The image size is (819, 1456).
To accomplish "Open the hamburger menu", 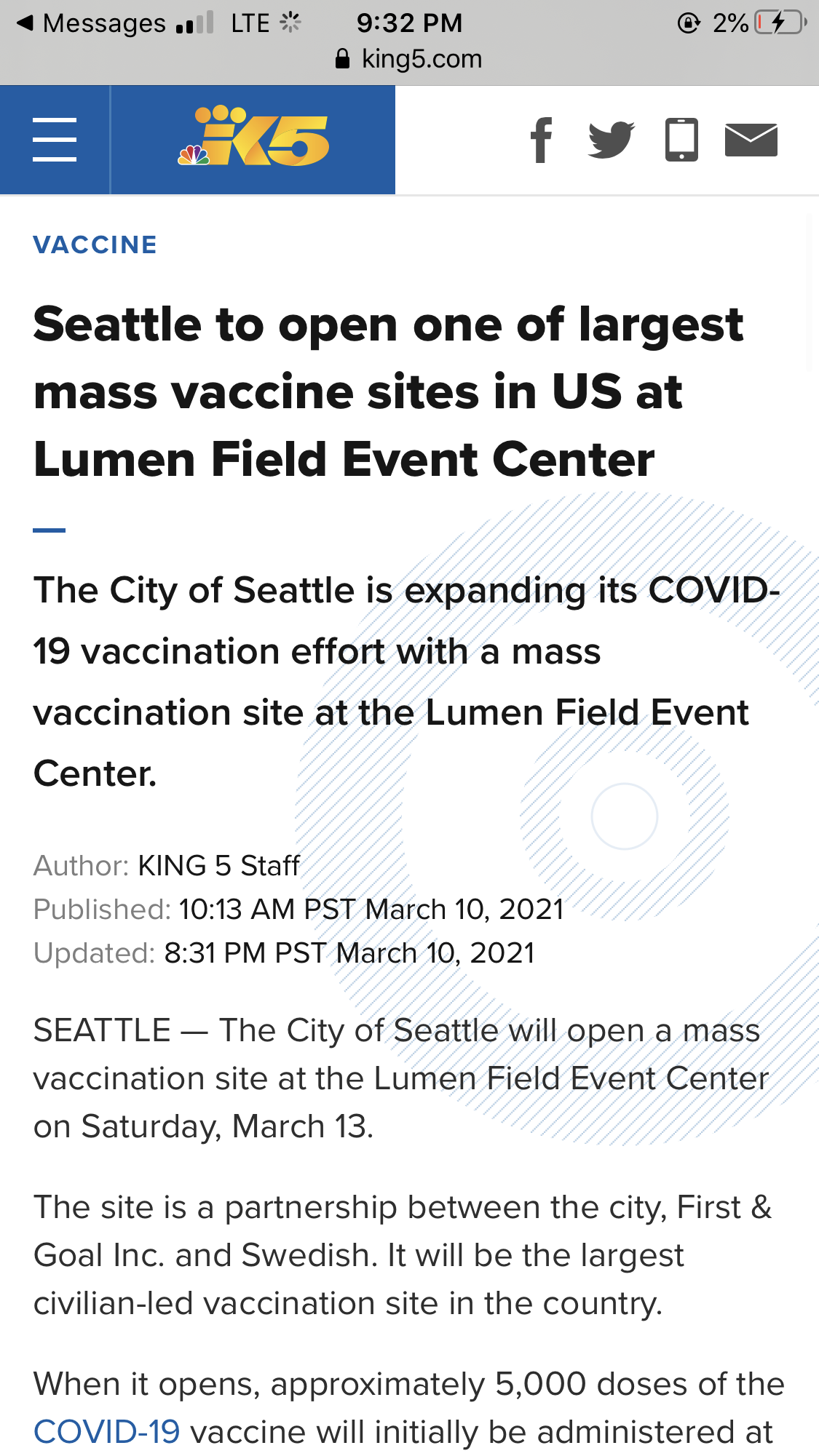I will pos(55,140).
